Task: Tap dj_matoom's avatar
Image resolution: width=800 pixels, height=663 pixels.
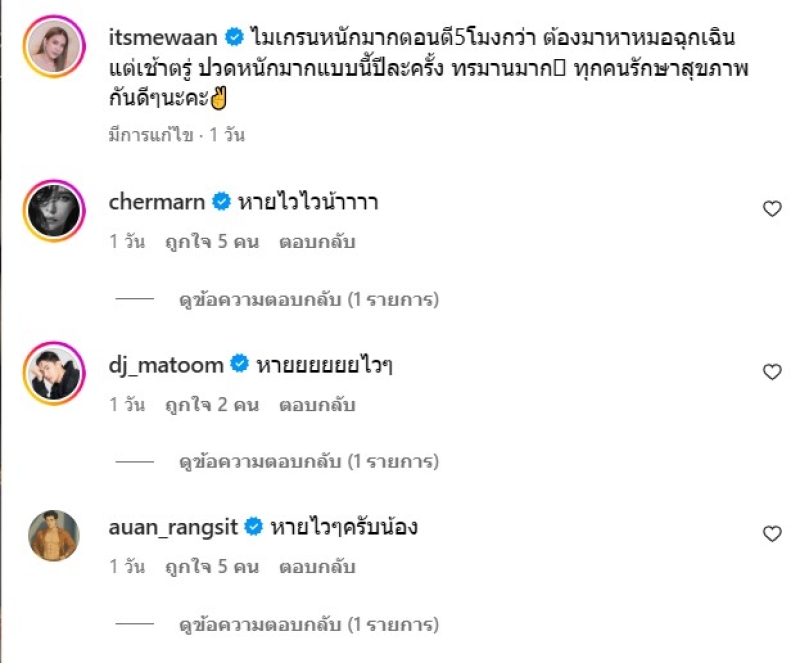Action: click(x=54, y=374)
